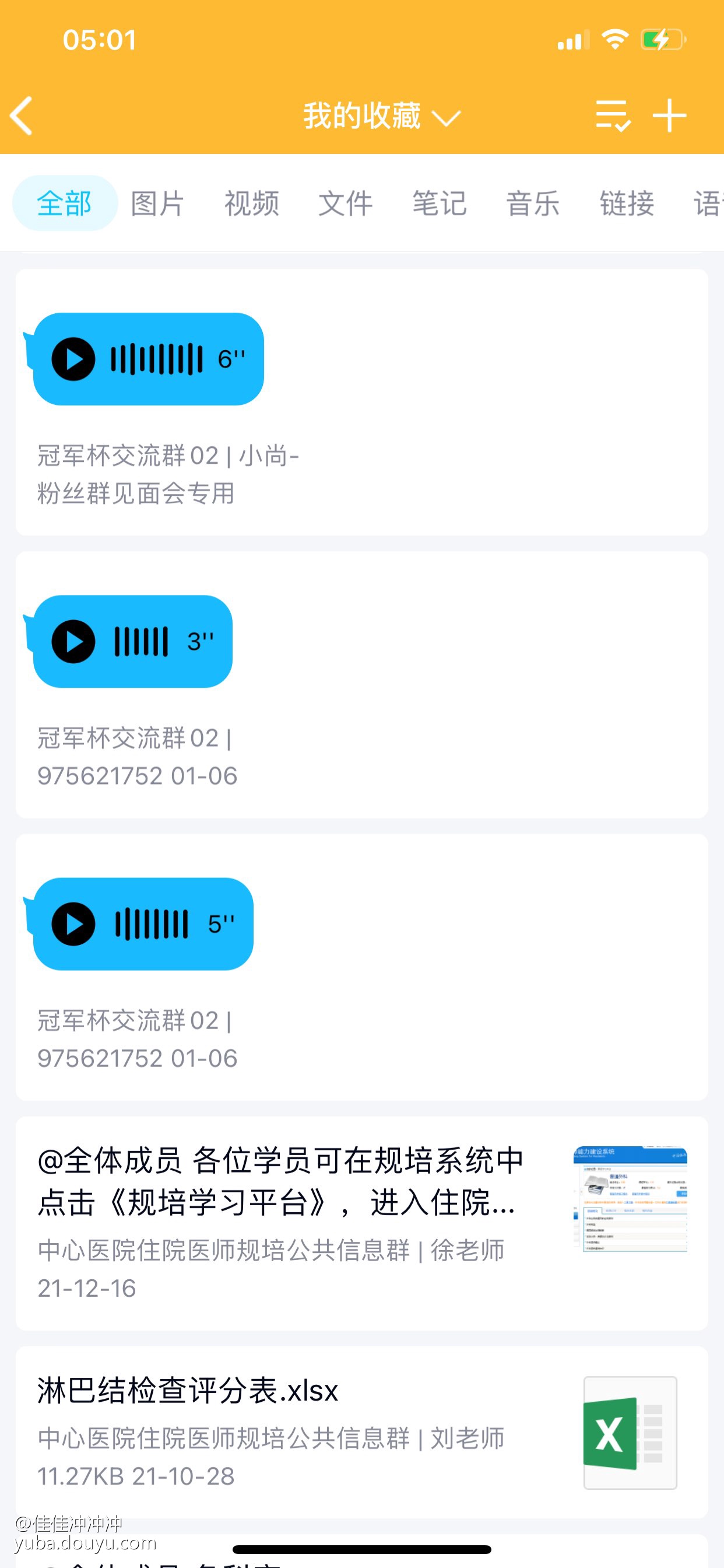Switch to the 链接 tab
Viewport: 724px width, 1568px height.
[627, 204]
